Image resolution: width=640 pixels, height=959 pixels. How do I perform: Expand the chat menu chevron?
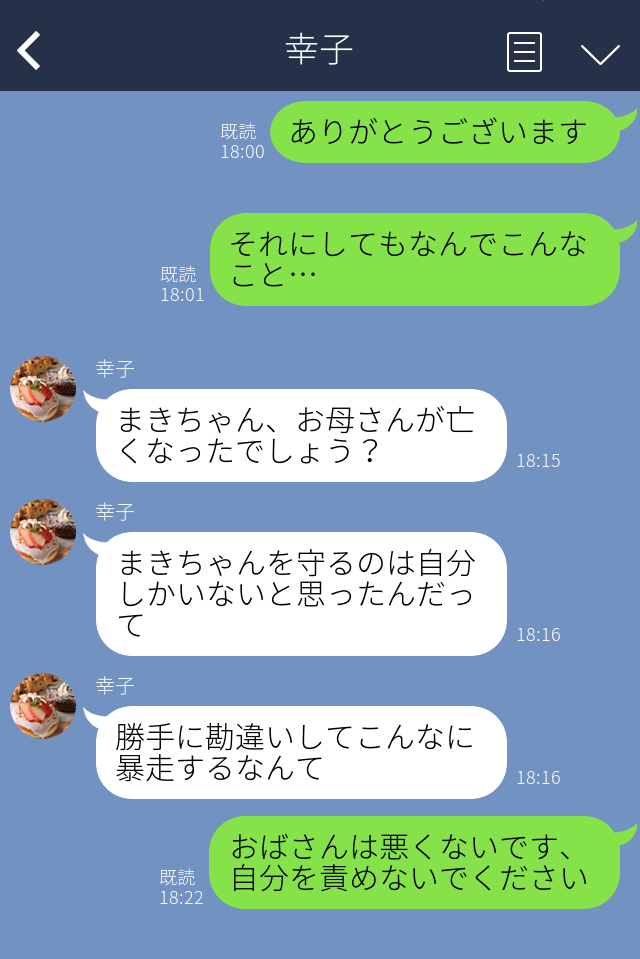600,54
